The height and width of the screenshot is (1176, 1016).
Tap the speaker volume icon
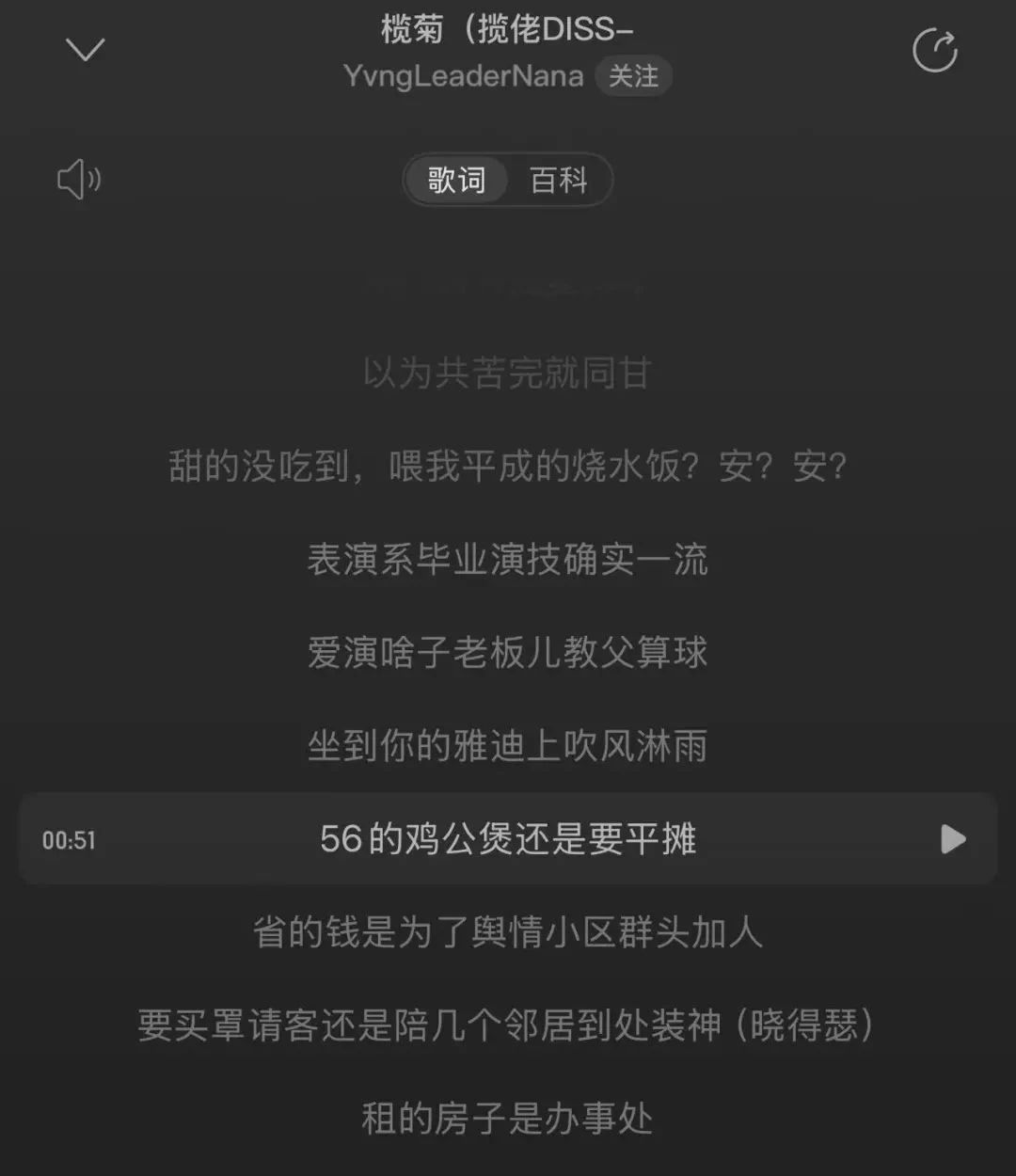[x=79, y=179]
